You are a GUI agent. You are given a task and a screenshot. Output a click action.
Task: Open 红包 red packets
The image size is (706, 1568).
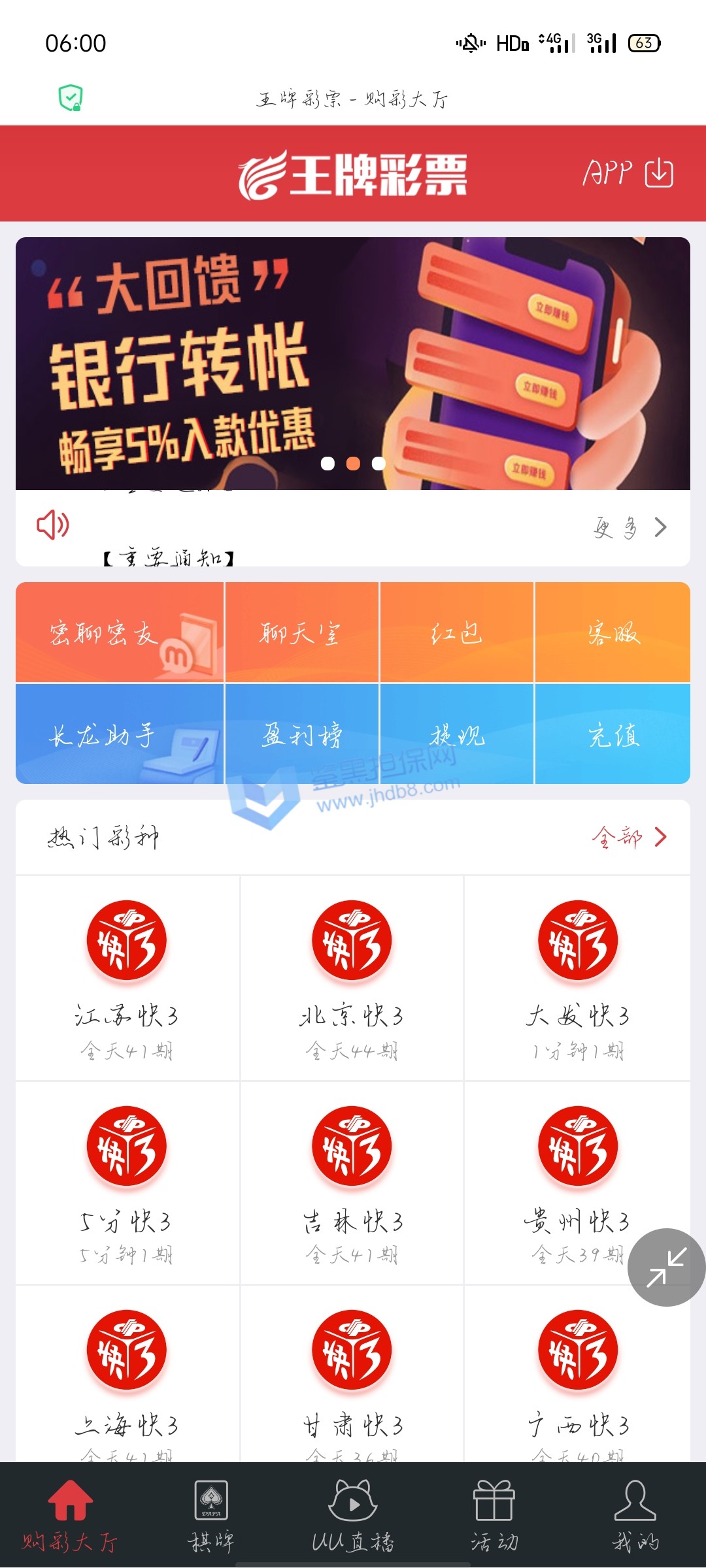point(456,632)
